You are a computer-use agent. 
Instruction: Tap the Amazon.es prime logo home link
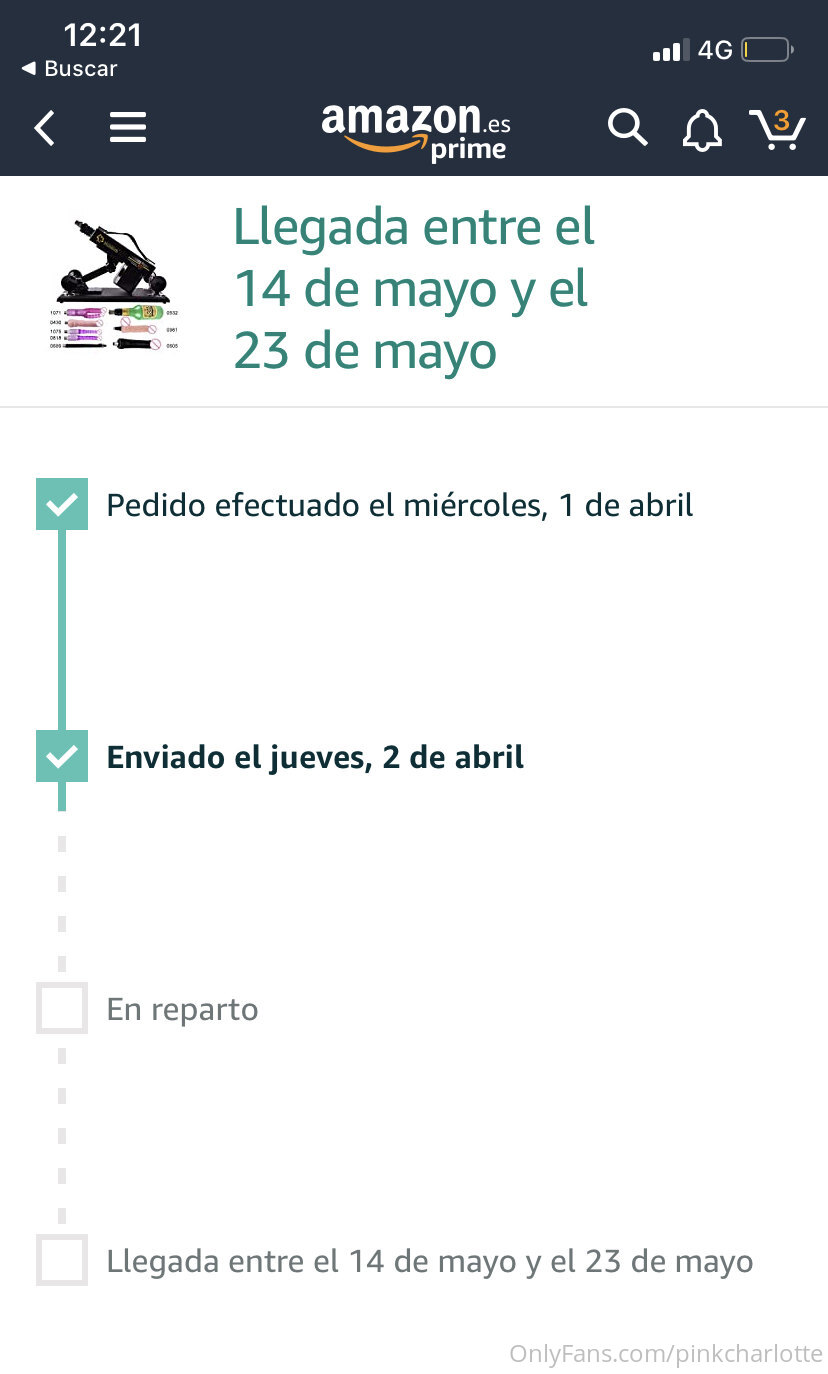tap(415, 131)
